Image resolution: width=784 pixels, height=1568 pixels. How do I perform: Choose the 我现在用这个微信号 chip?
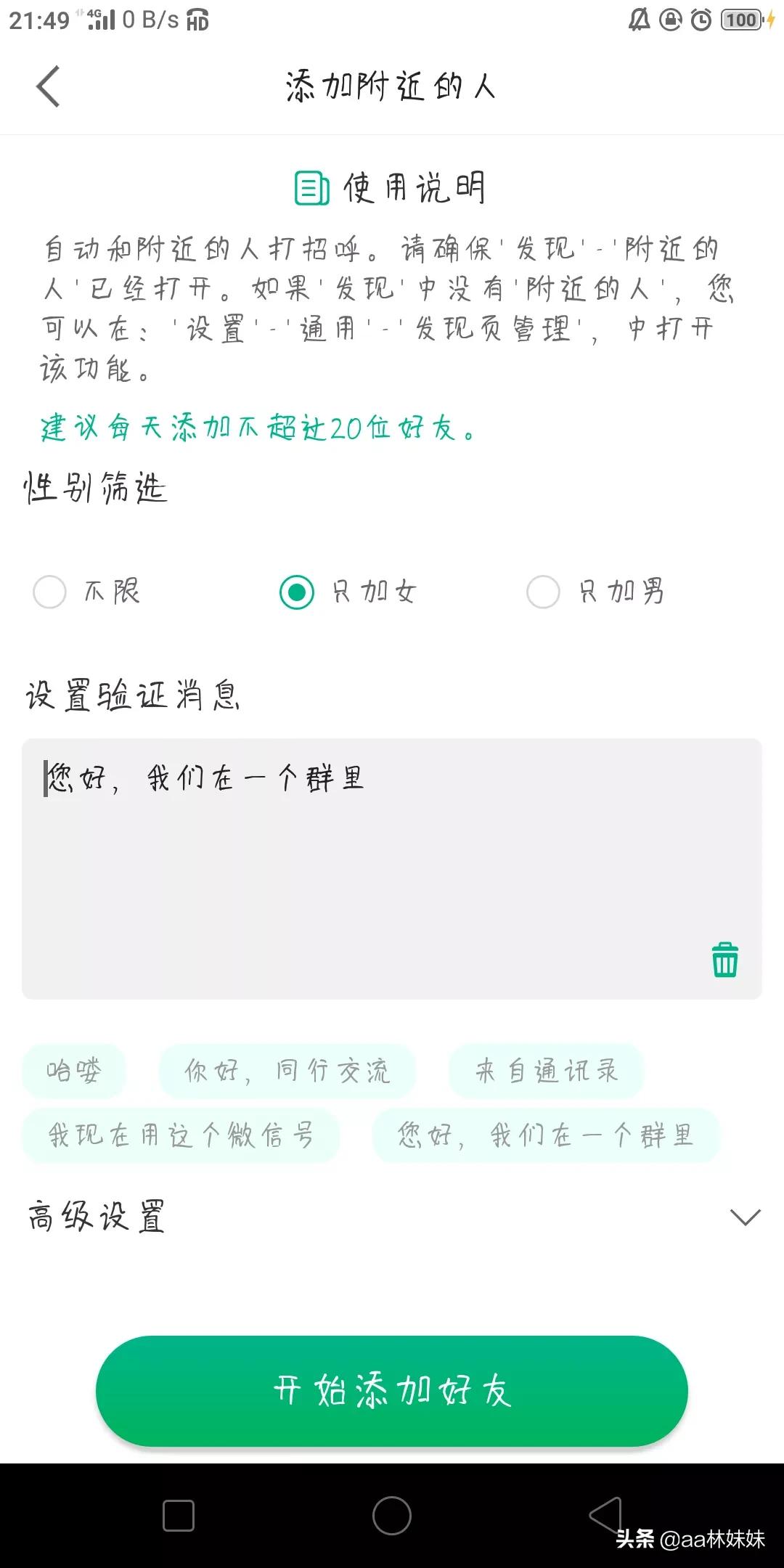[x=181, y=1135]
